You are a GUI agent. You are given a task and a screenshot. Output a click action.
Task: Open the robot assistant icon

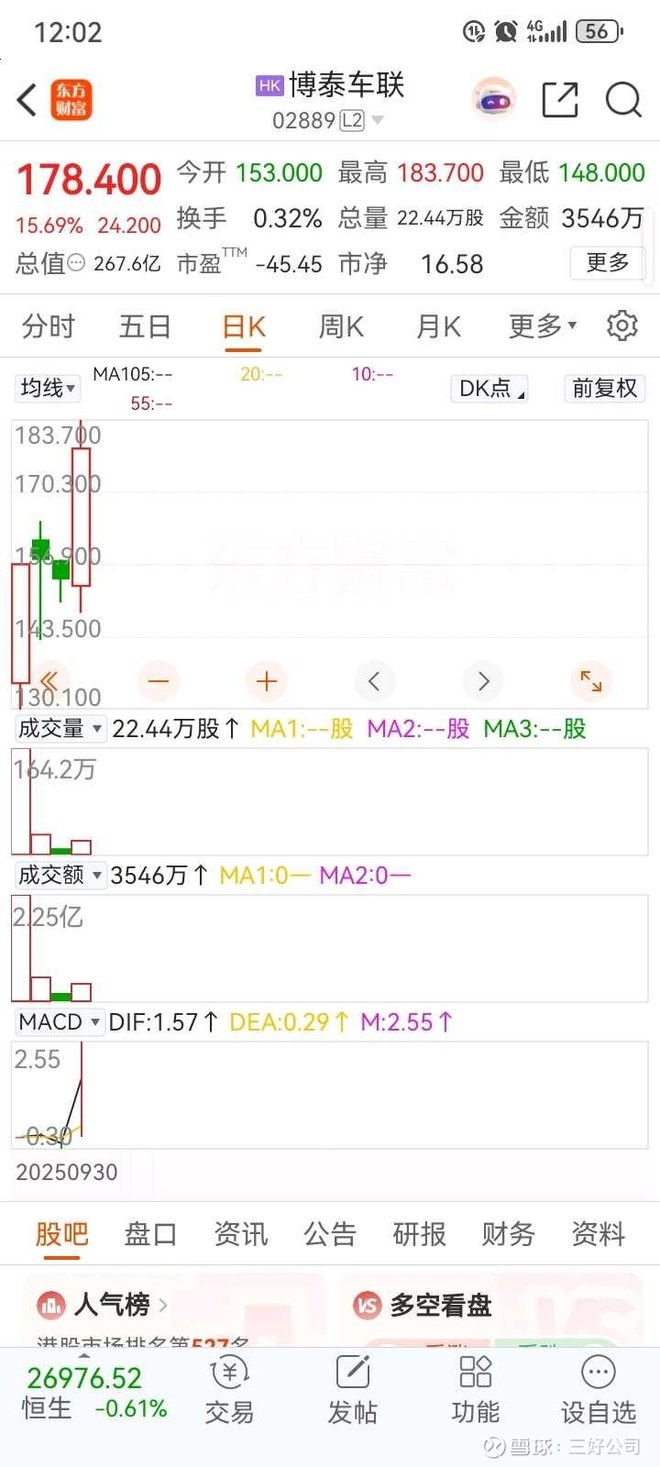(x=494, y=99)
